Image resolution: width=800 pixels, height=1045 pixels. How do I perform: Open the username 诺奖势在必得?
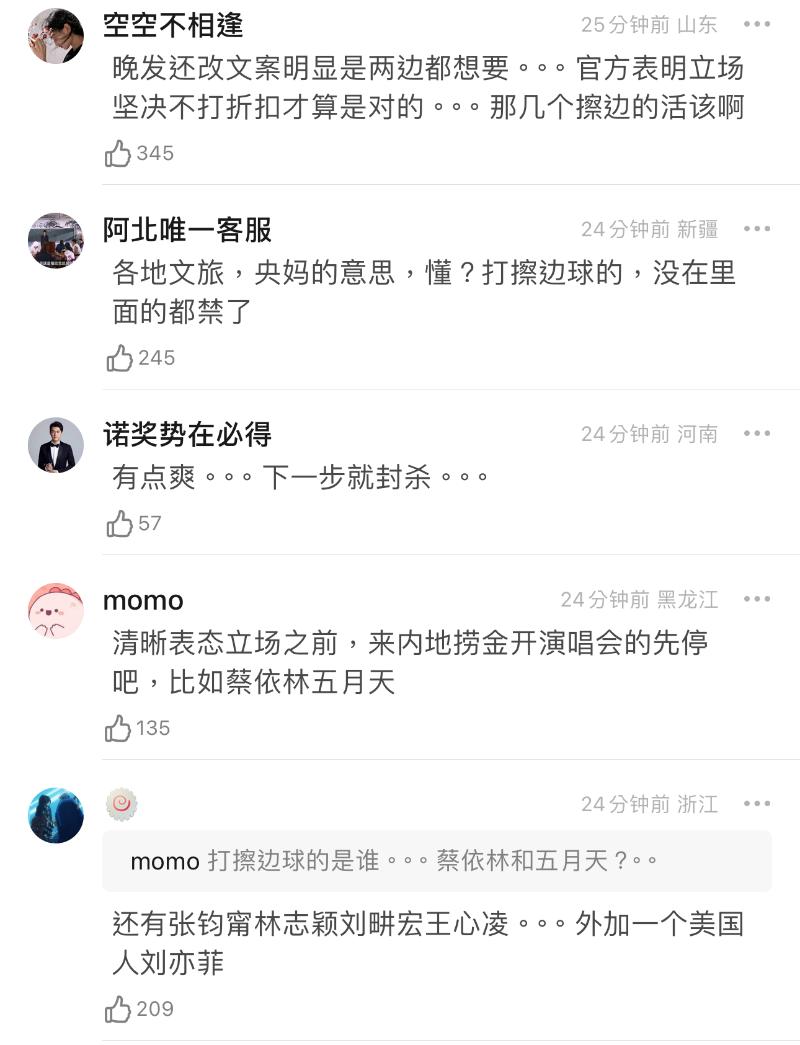pos(187,434)
